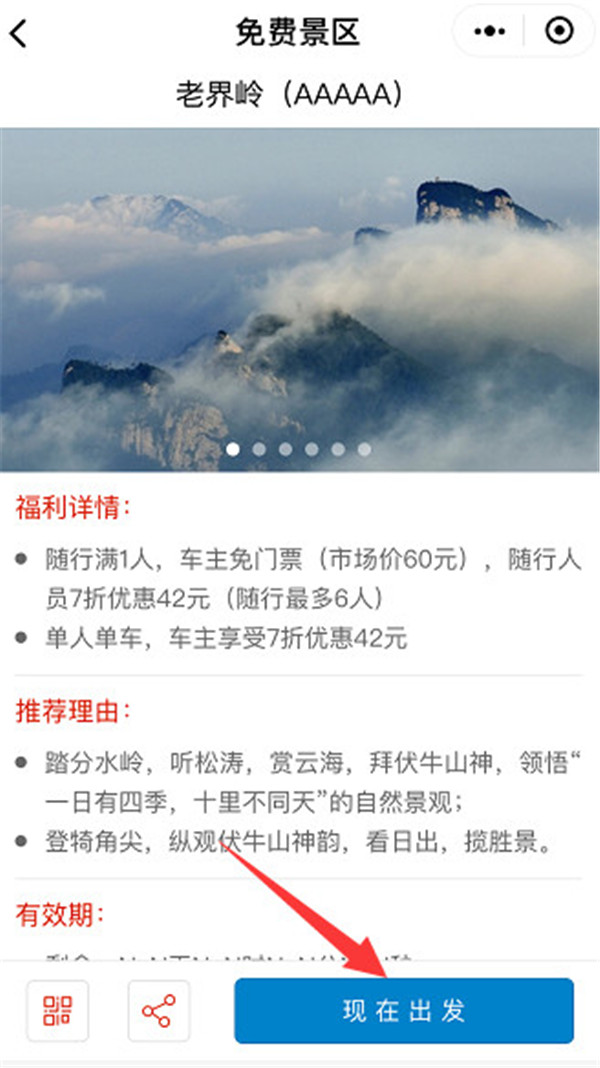Screen dimensions: 600x1068
Task: Share this 老界岭 scenic spot
Action: point(158,1011)
